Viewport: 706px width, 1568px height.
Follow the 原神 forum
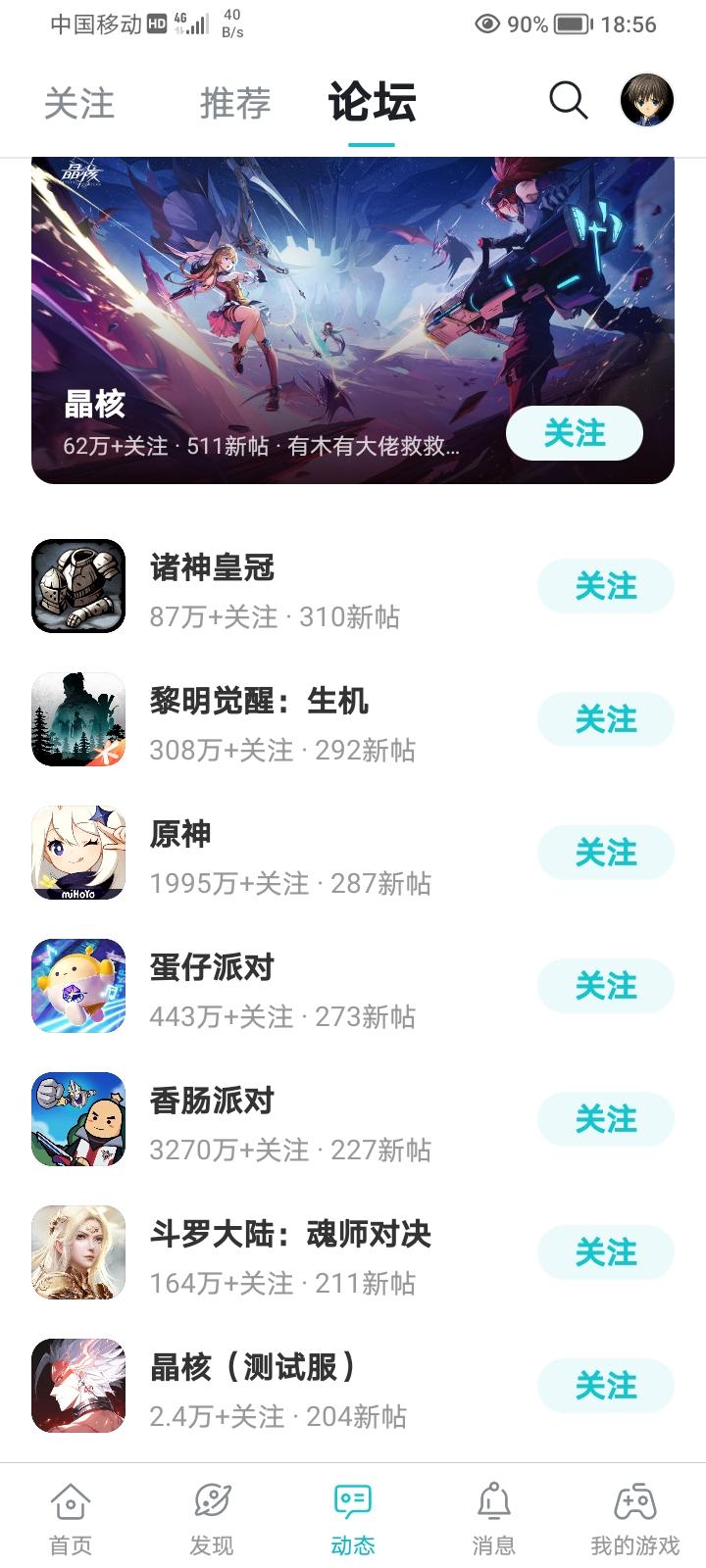point(605,853)
